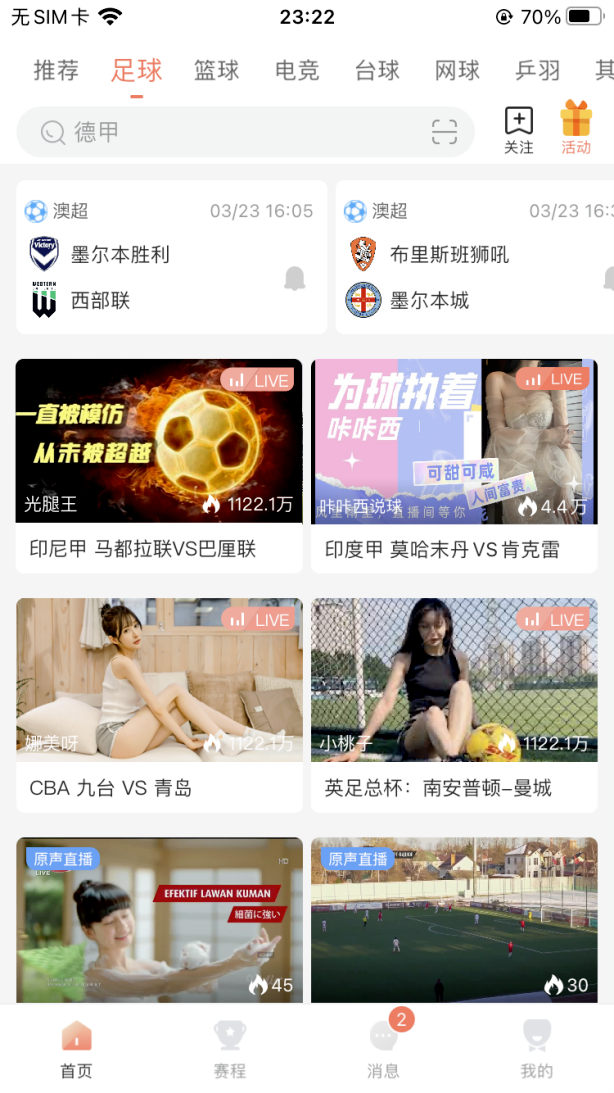Image resolution: width=614 pixels, height=1093 pixels.
Task: Set reminder bell for 墨尔本胜利 match
Action: [294, 279]
